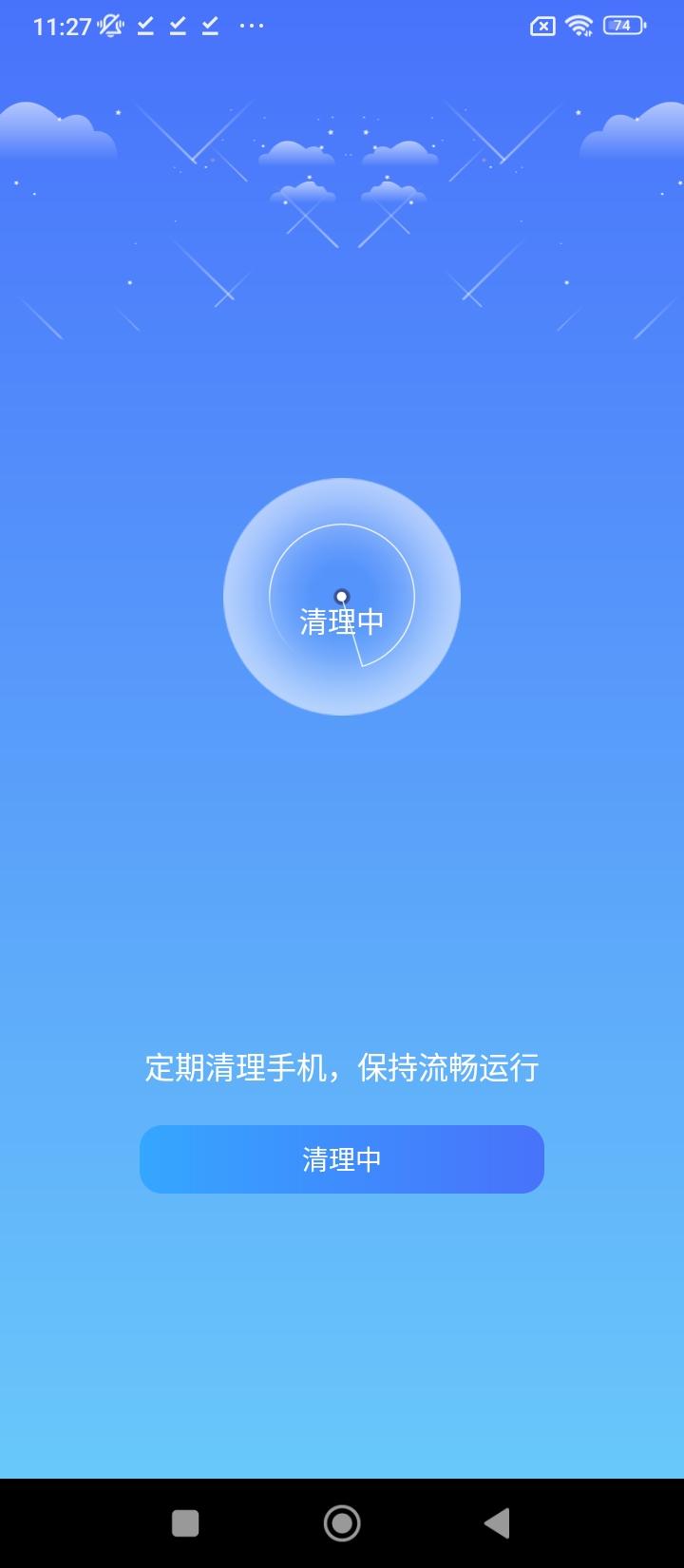
Task: Click the first download checkmark status icon
Action: tap(143, 26)
